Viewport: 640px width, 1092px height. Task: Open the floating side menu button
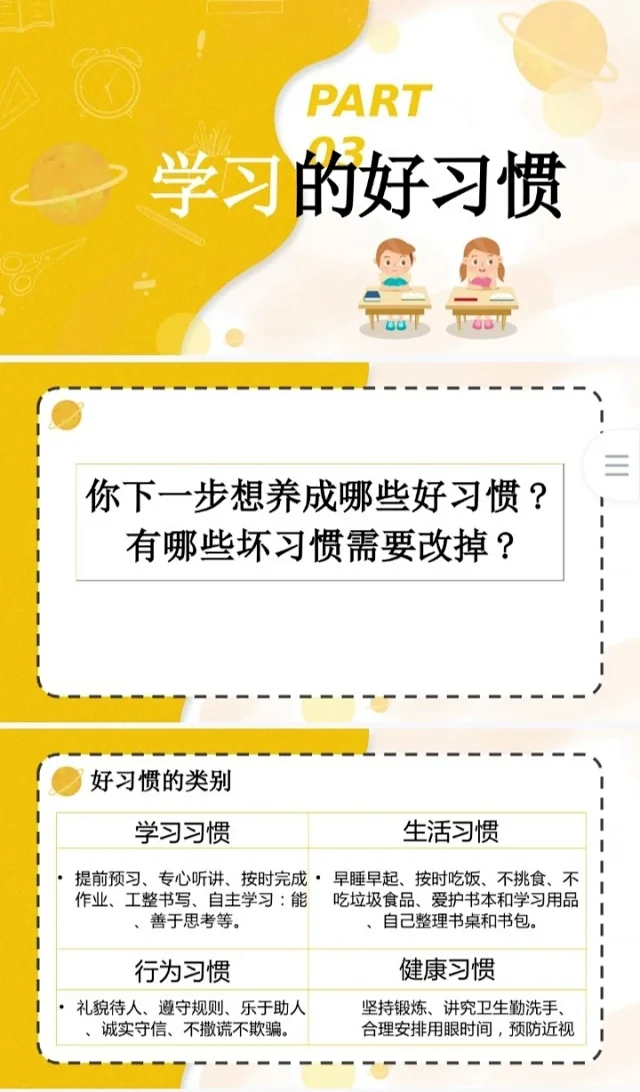[617, 464]
